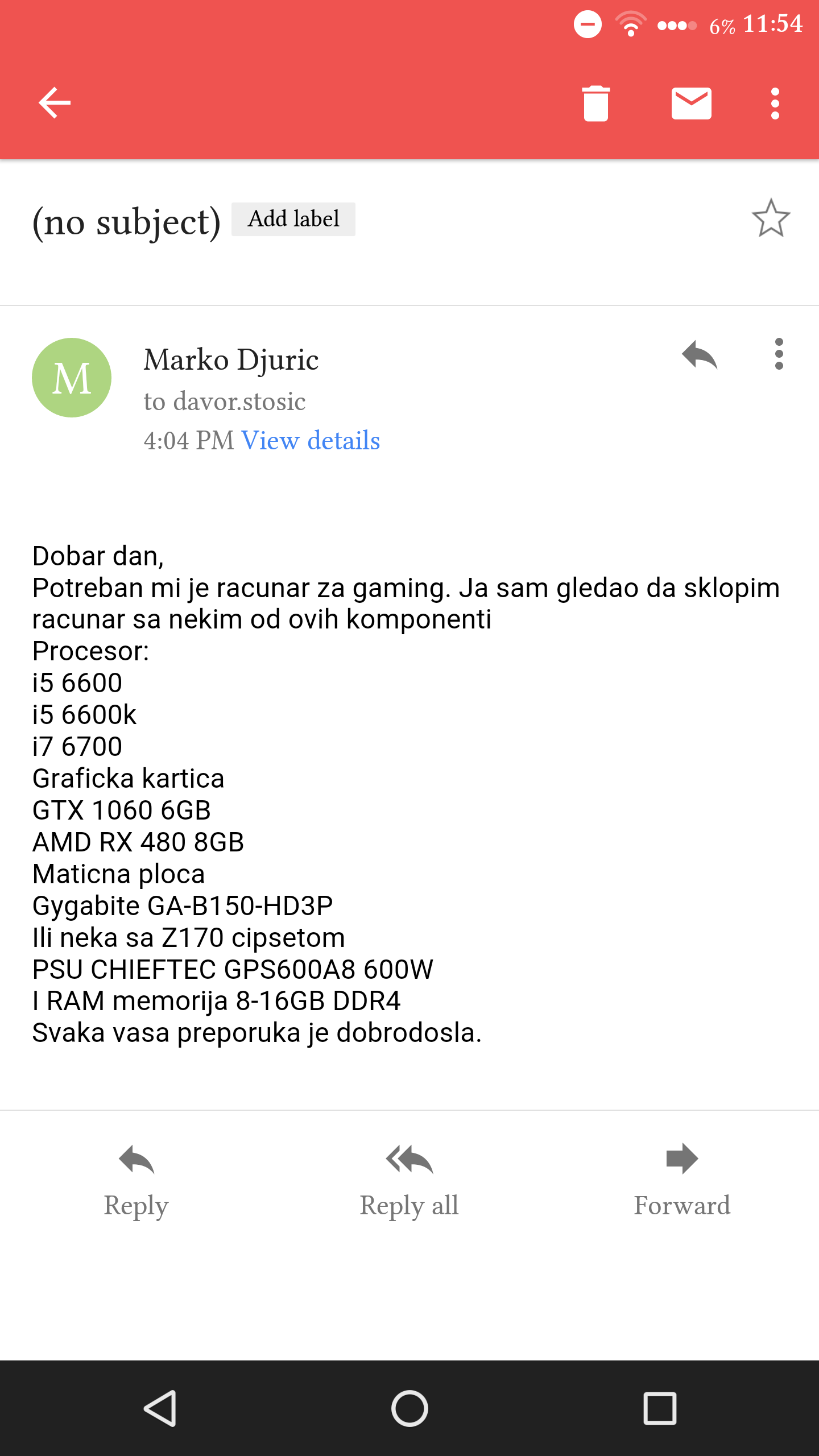Reply using the arrow beside Marko Djuric
Screen dimensions: 819x1456
tap(700, 354)
